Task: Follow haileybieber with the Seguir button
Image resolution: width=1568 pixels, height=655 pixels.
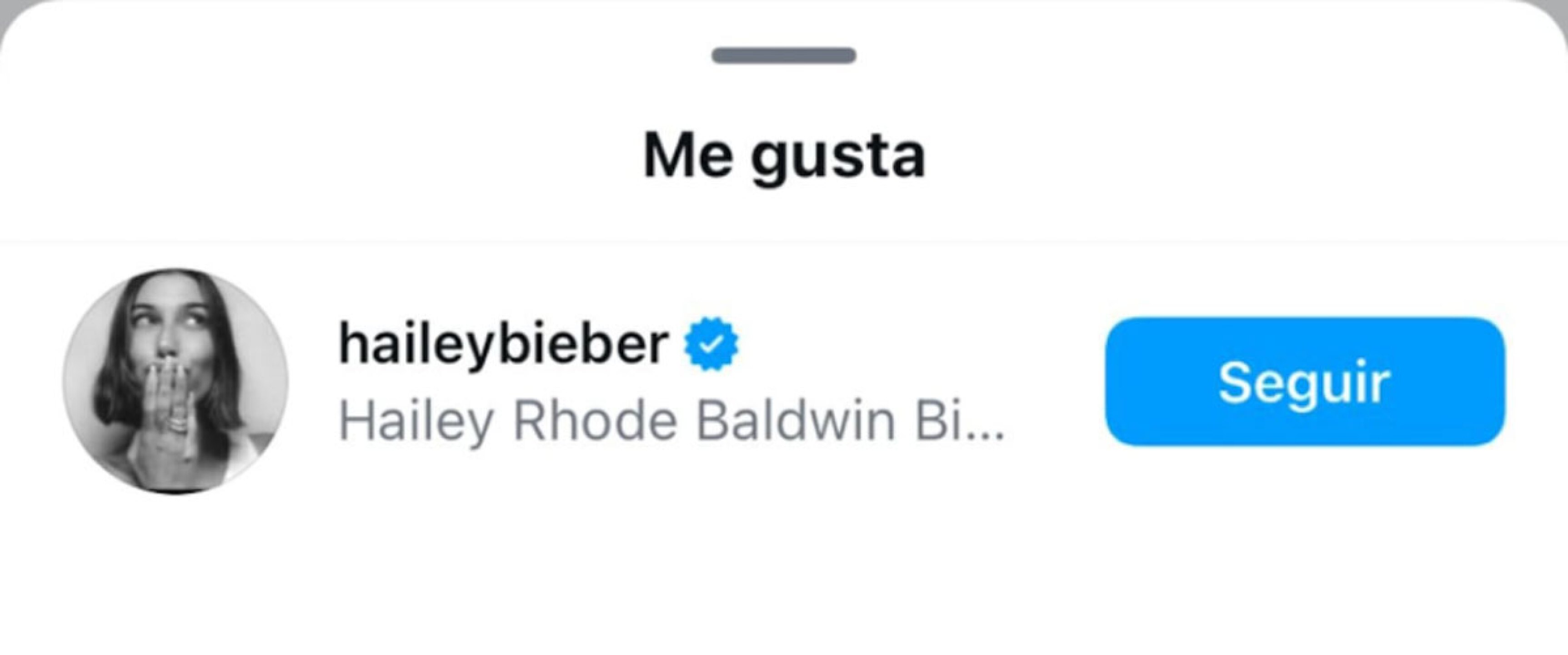Action: [x=1304, y=382]
